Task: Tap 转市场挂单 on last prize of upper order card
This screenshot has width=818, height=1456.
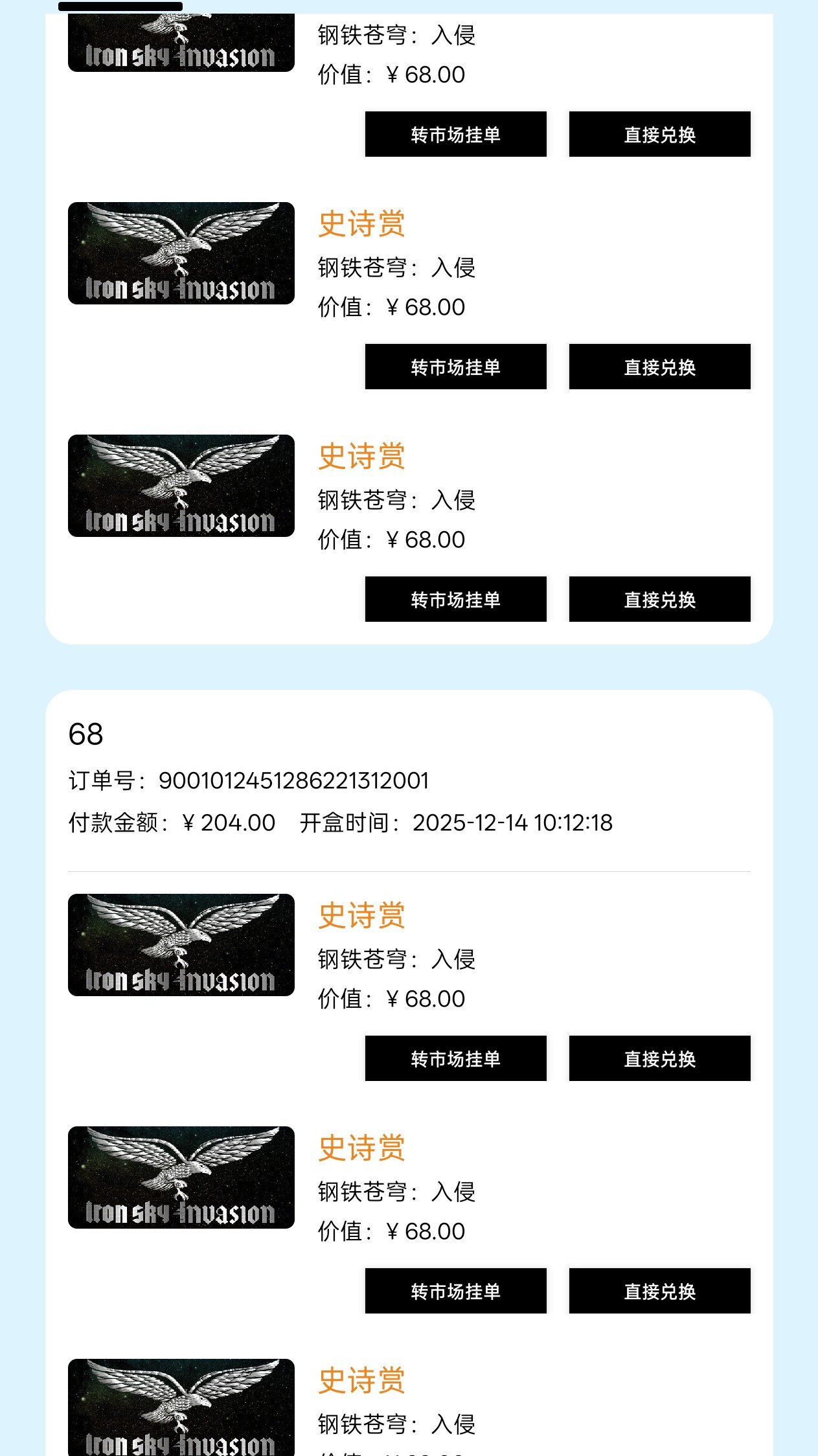Action: point(455,599)
